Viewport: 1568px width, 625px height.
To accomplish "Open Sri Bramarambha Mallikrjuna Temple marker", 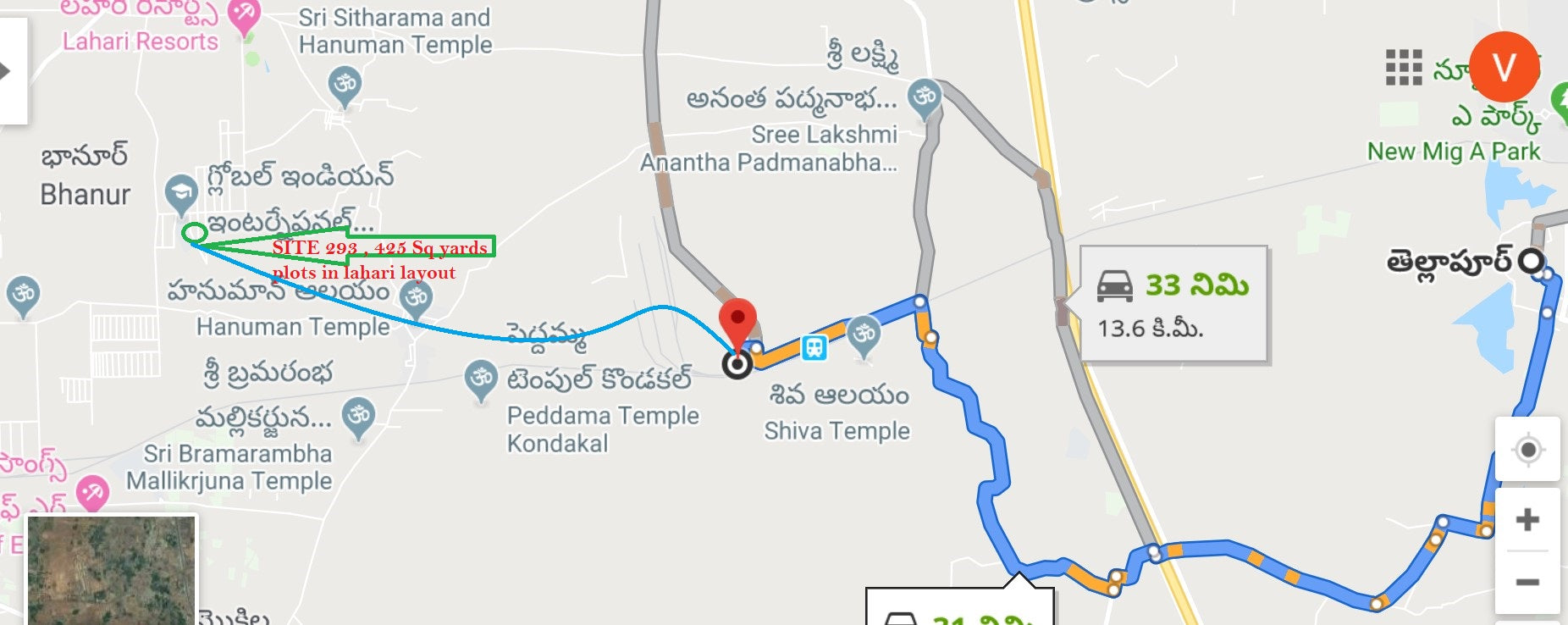I will 359,416.
